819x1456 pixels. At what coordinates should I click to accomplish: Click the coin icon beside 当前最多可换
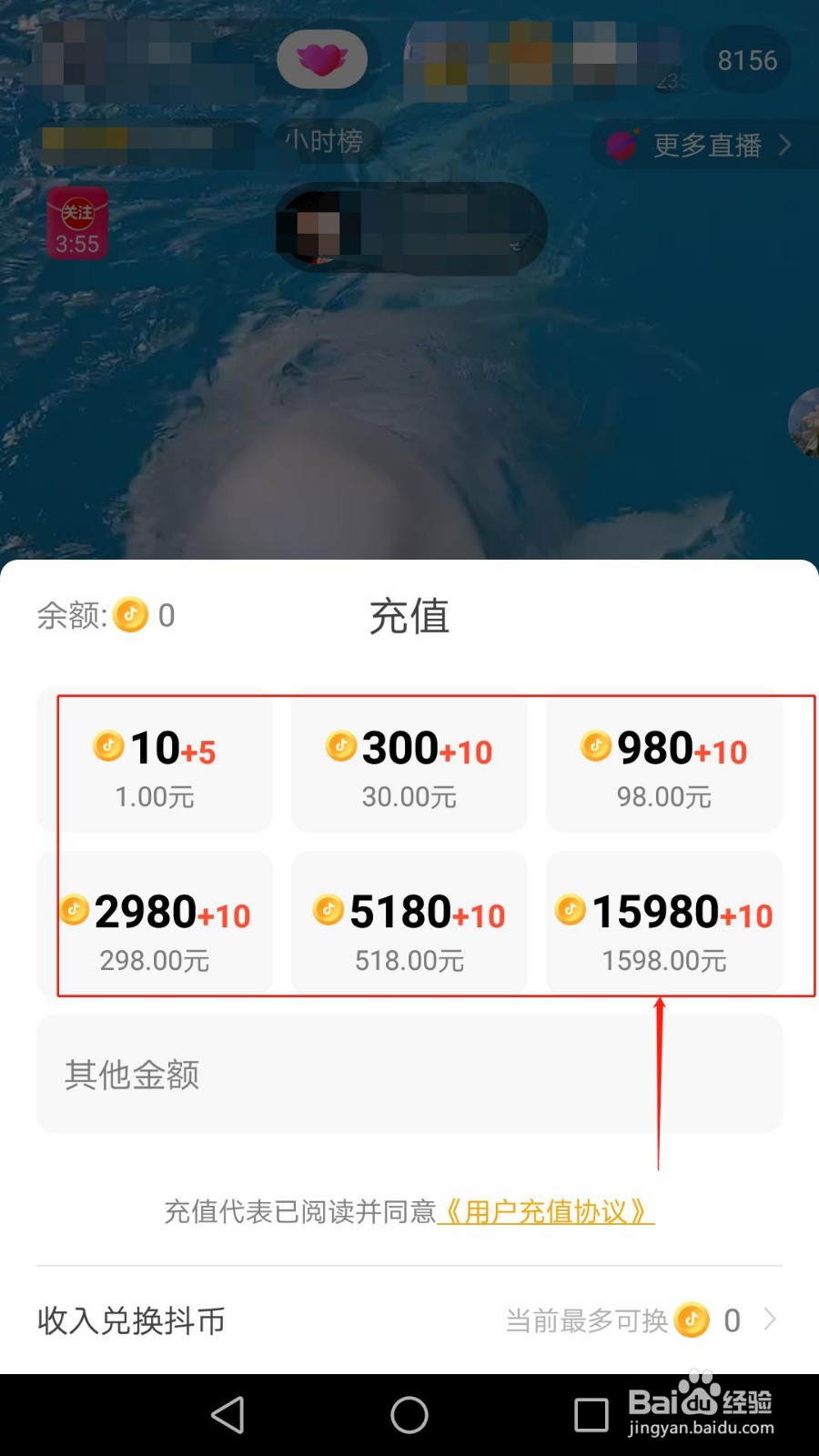point(693,1320)
